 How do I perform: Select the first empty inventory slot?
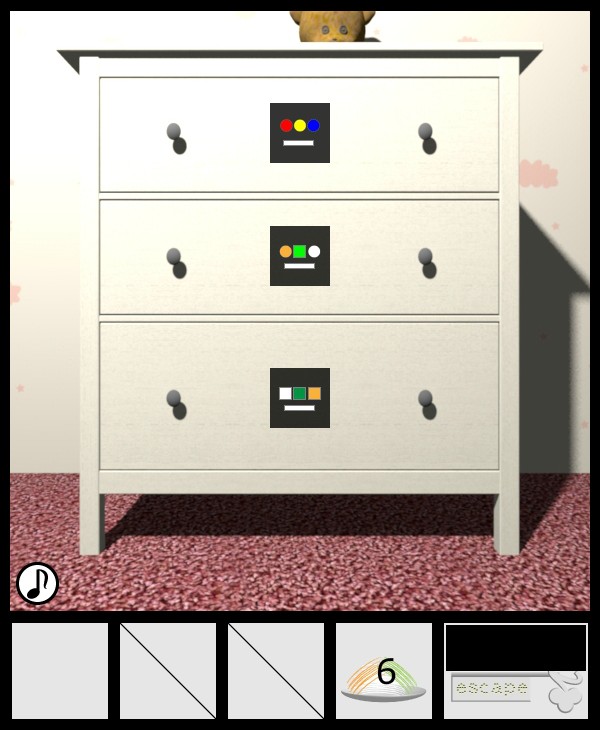point(60,671)
